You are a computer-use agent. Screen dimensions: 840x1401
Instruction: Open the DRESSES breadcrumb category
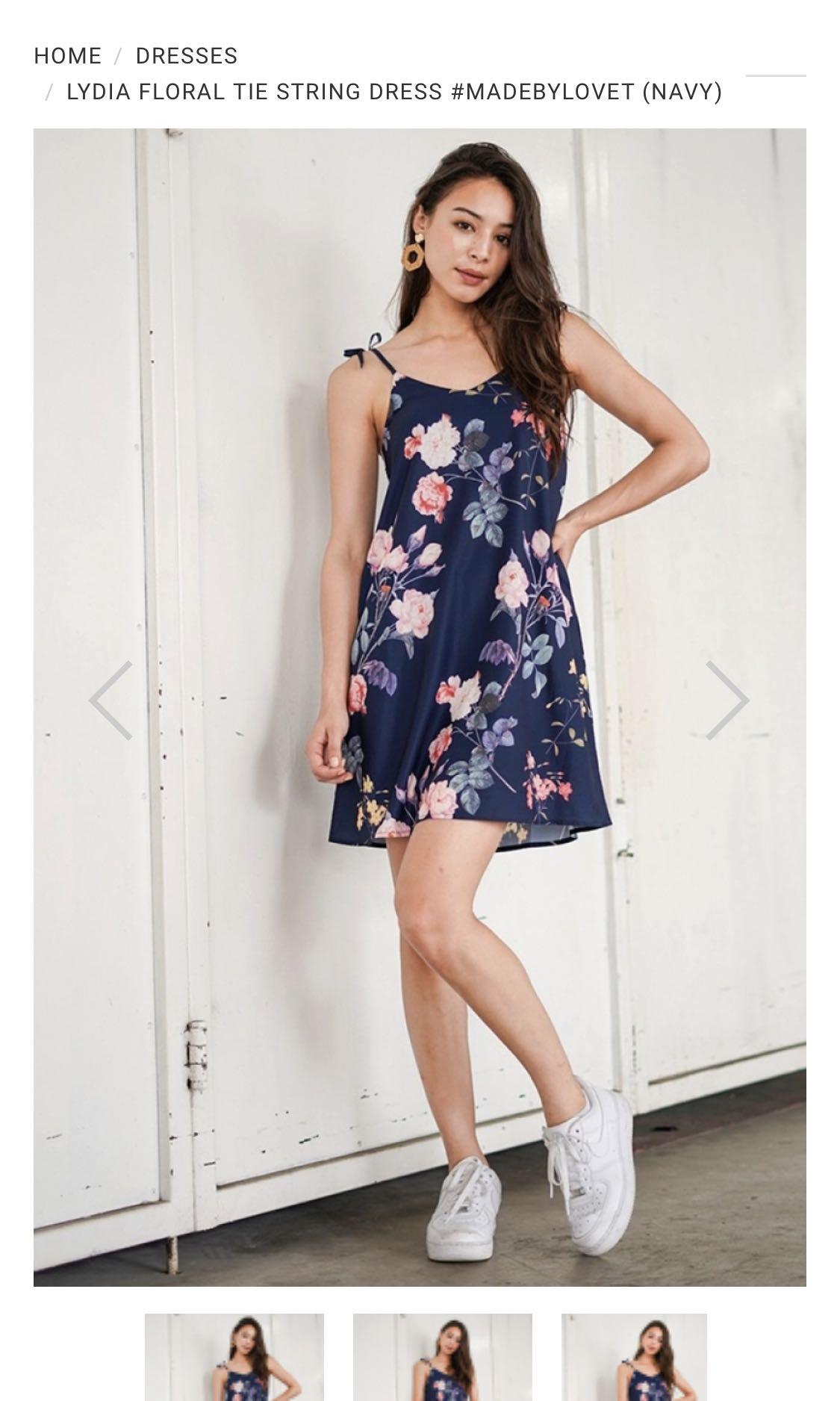pos(187,56)
